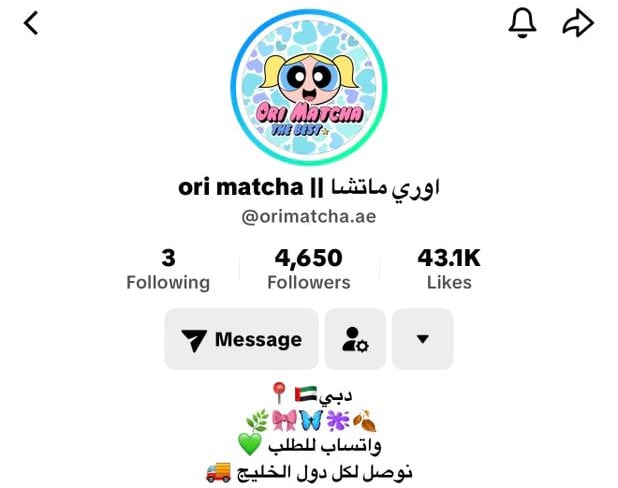View the 4,650 Followers list
This screenshot has height=488, width=618.
[x=309, y=270]
